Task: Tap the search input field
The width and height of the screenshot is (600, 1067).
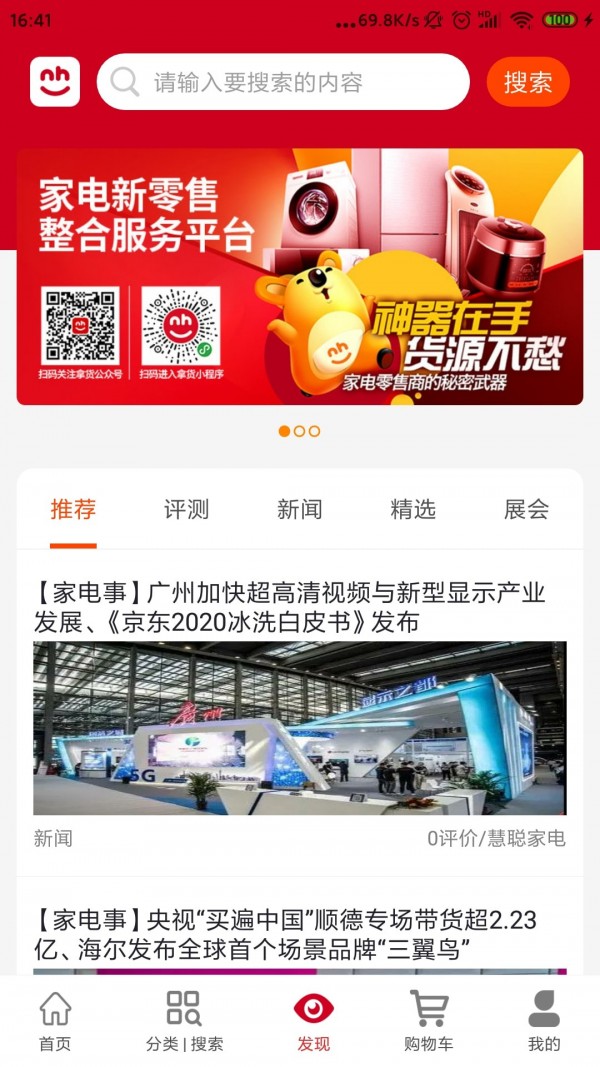Action: 283,82
